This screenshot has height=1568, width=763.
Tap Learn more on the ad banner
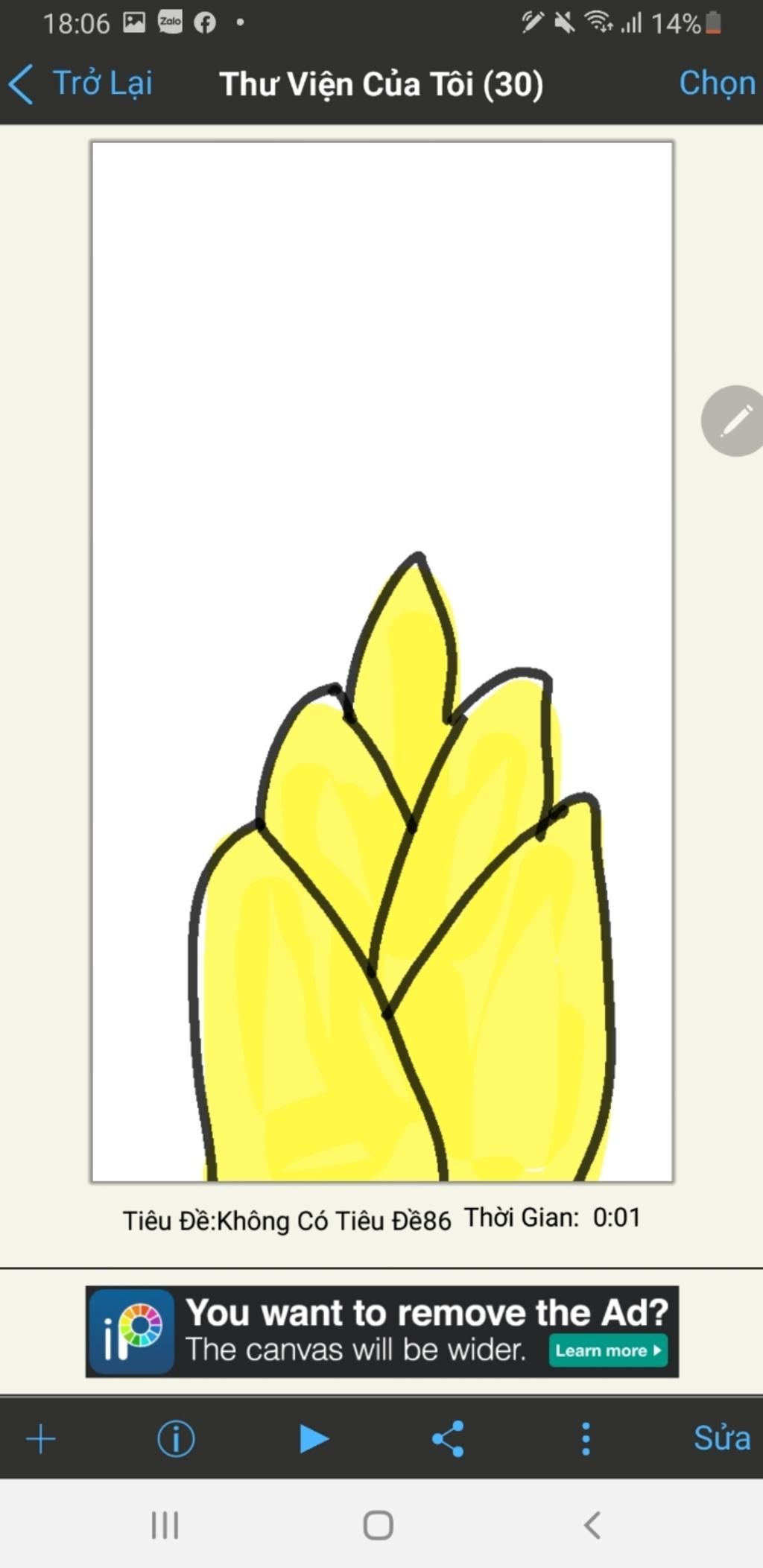[607, 1350]
